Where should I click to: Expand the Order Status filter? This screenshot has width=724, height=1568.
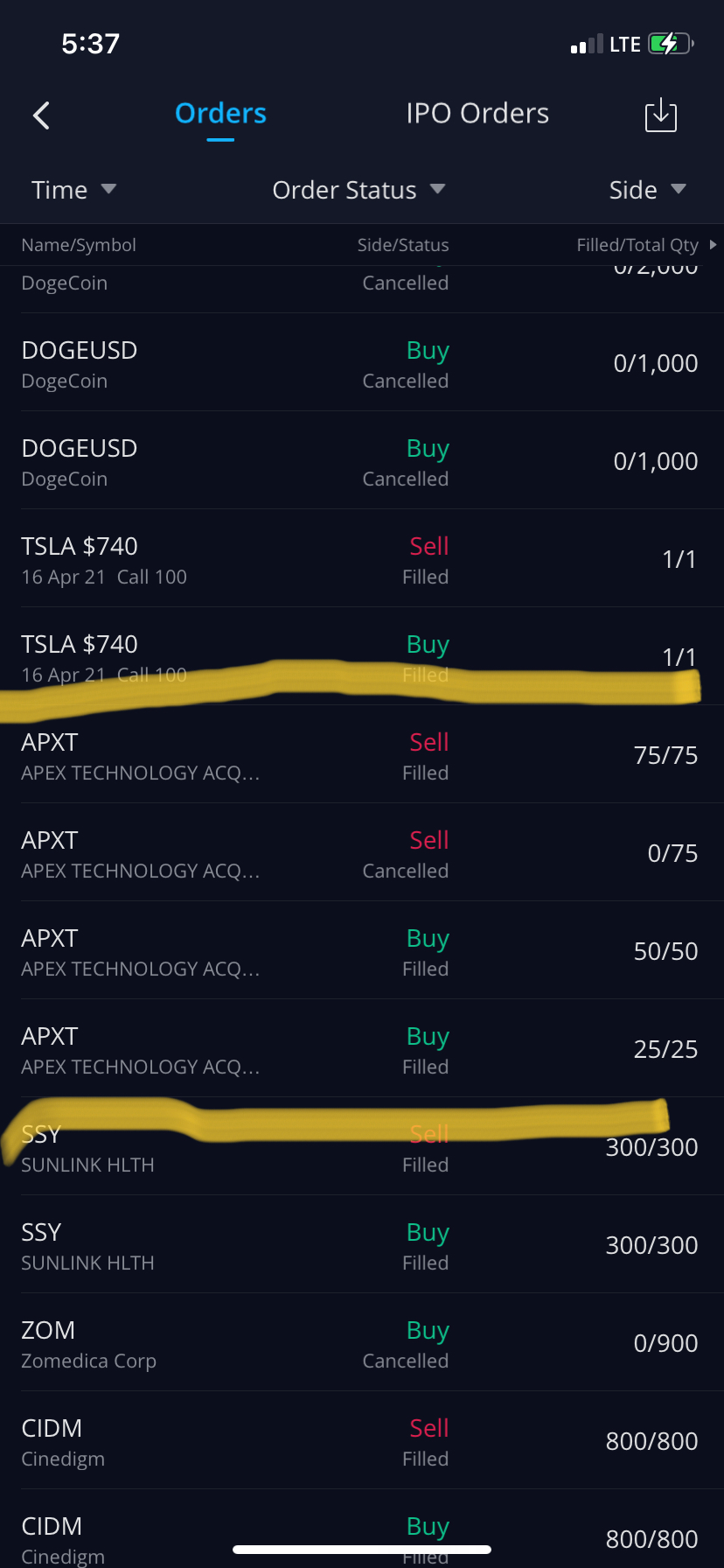(359, 190)
